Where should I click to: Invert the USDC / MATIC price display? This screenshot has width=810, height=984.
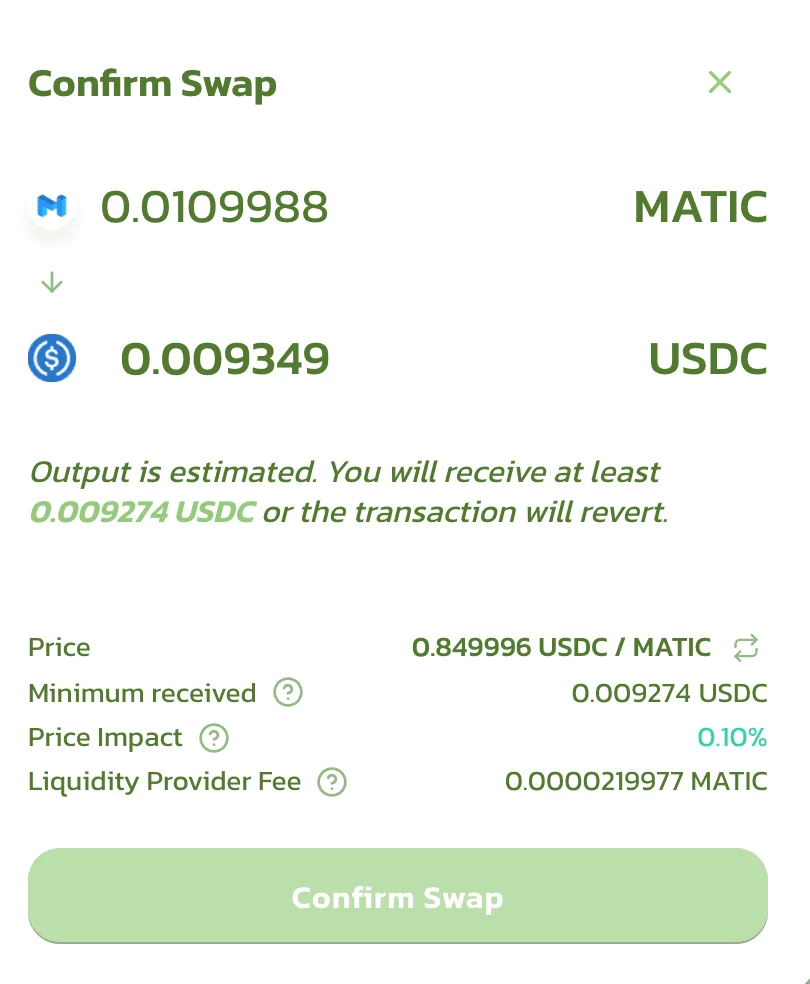746,648
